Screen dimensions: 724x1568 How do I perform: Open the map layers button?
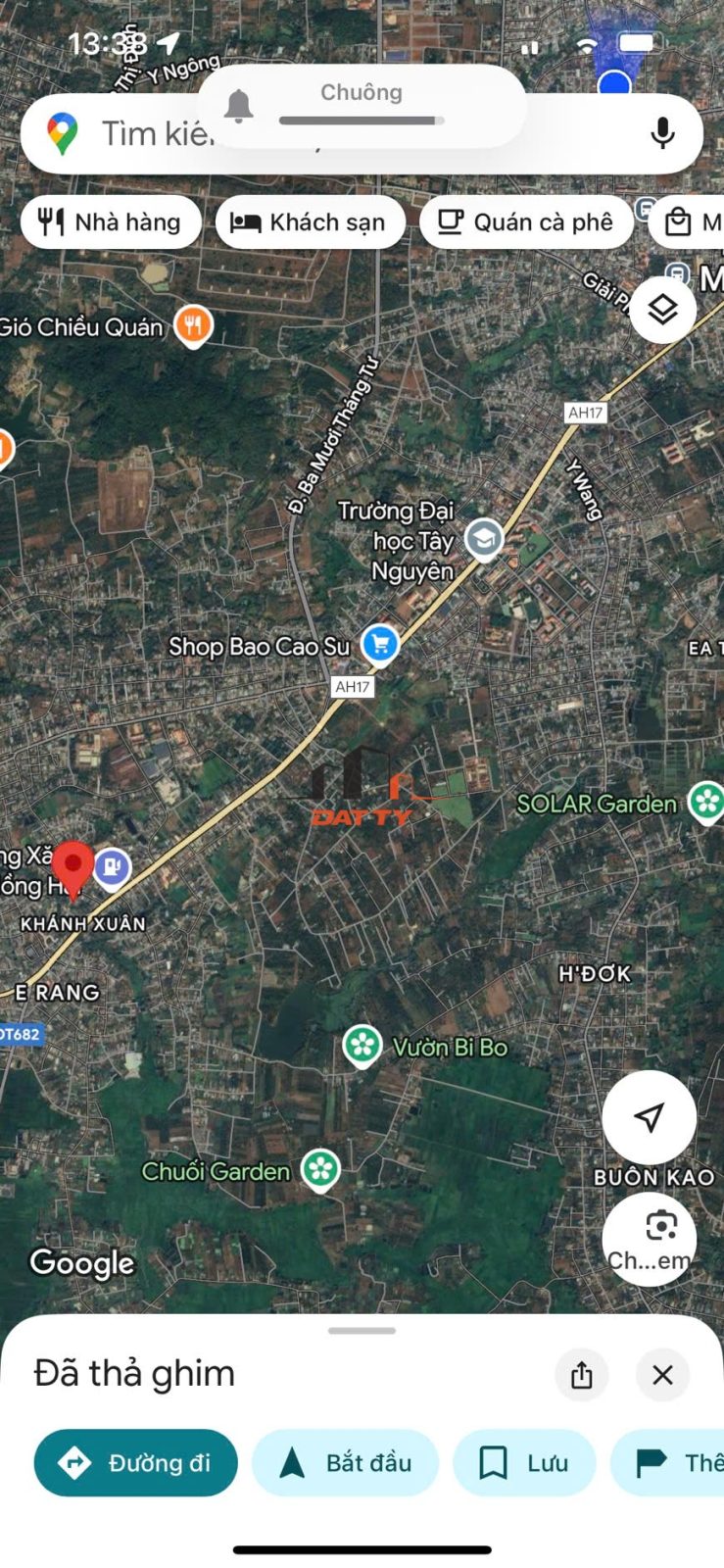(x=663, y=310)
